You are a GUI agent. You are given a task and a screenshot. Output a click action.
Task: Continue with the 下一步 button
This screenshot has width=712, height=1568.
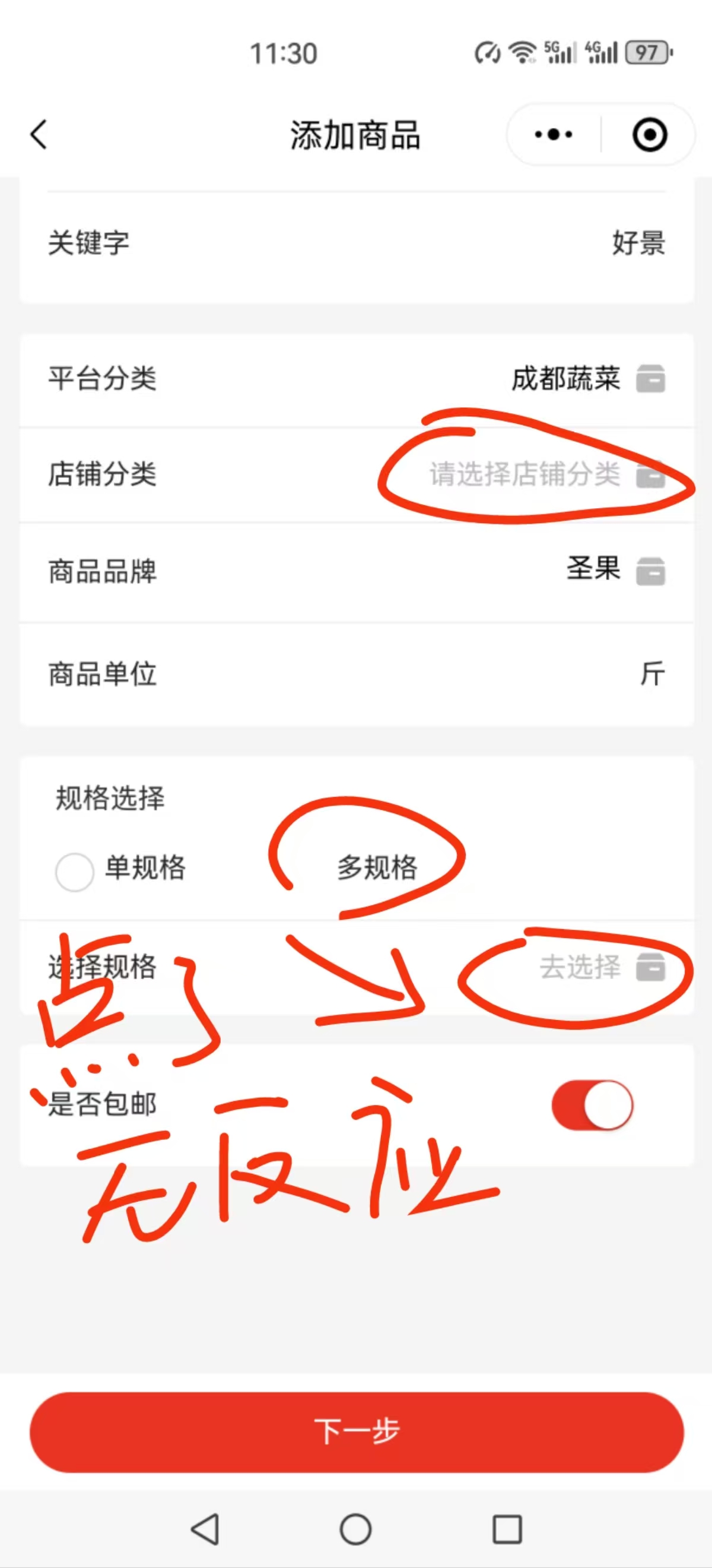357,1431
